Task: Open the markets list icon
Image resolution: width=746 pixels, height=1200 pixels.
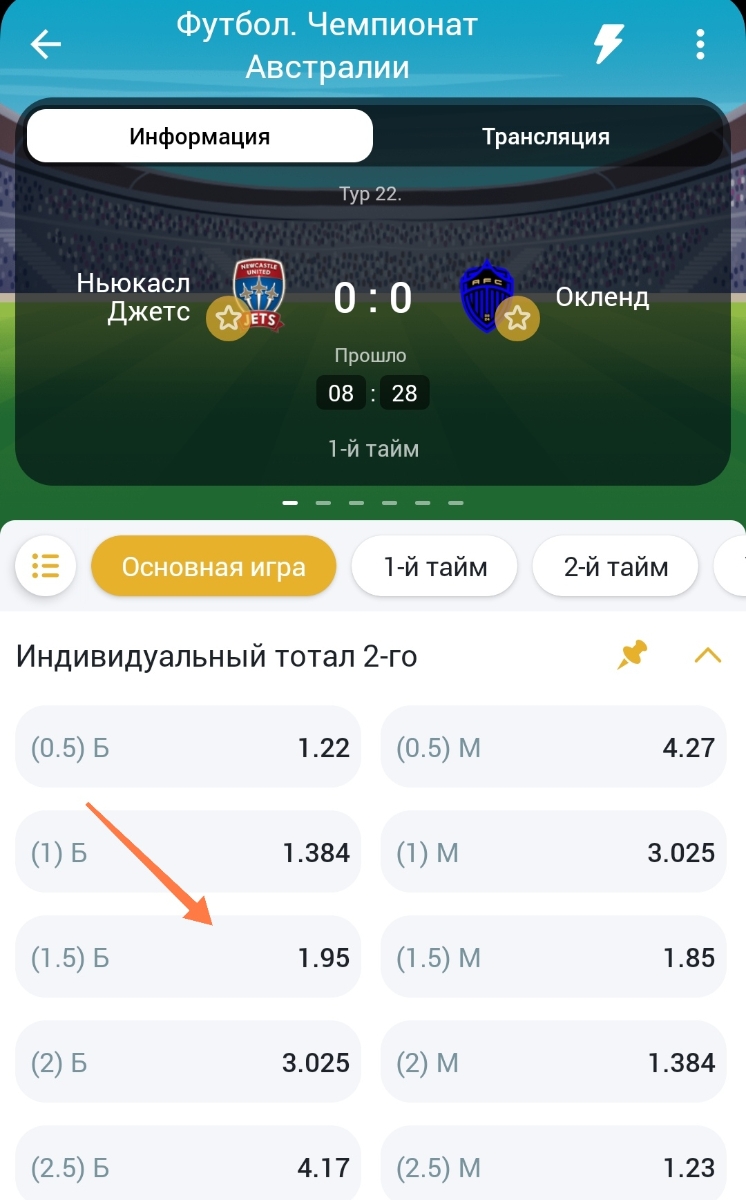Action: (x=46, y=566)
